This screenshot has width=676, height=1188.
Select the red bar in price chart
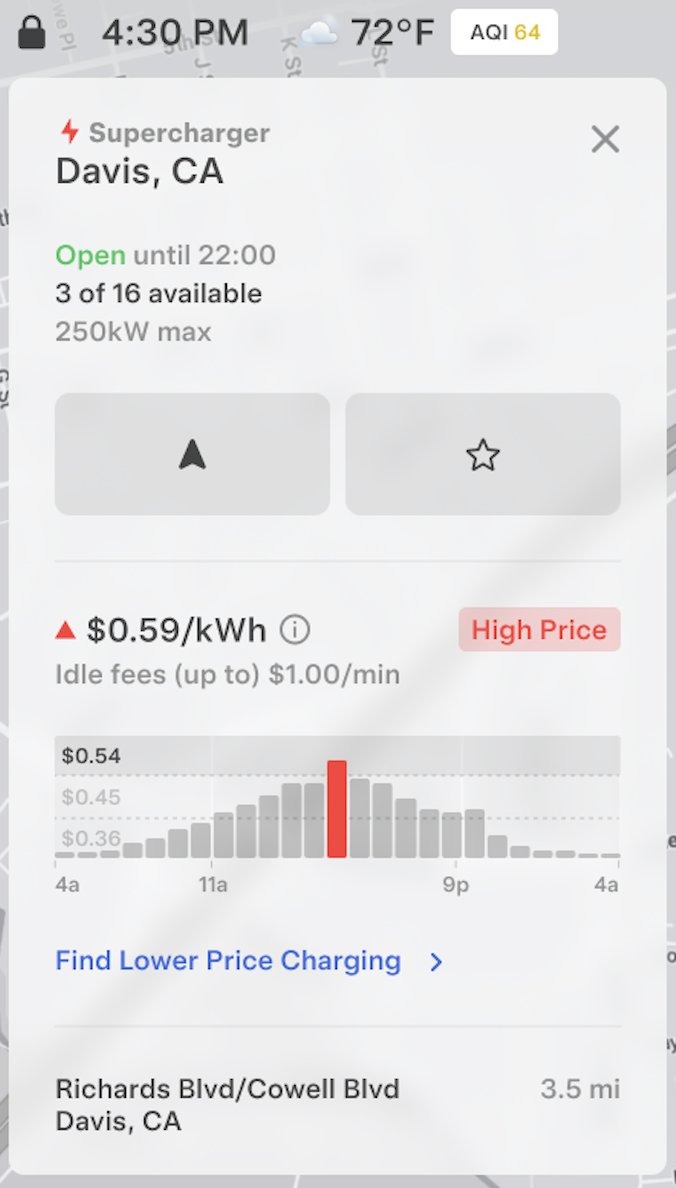coord(337,809)
